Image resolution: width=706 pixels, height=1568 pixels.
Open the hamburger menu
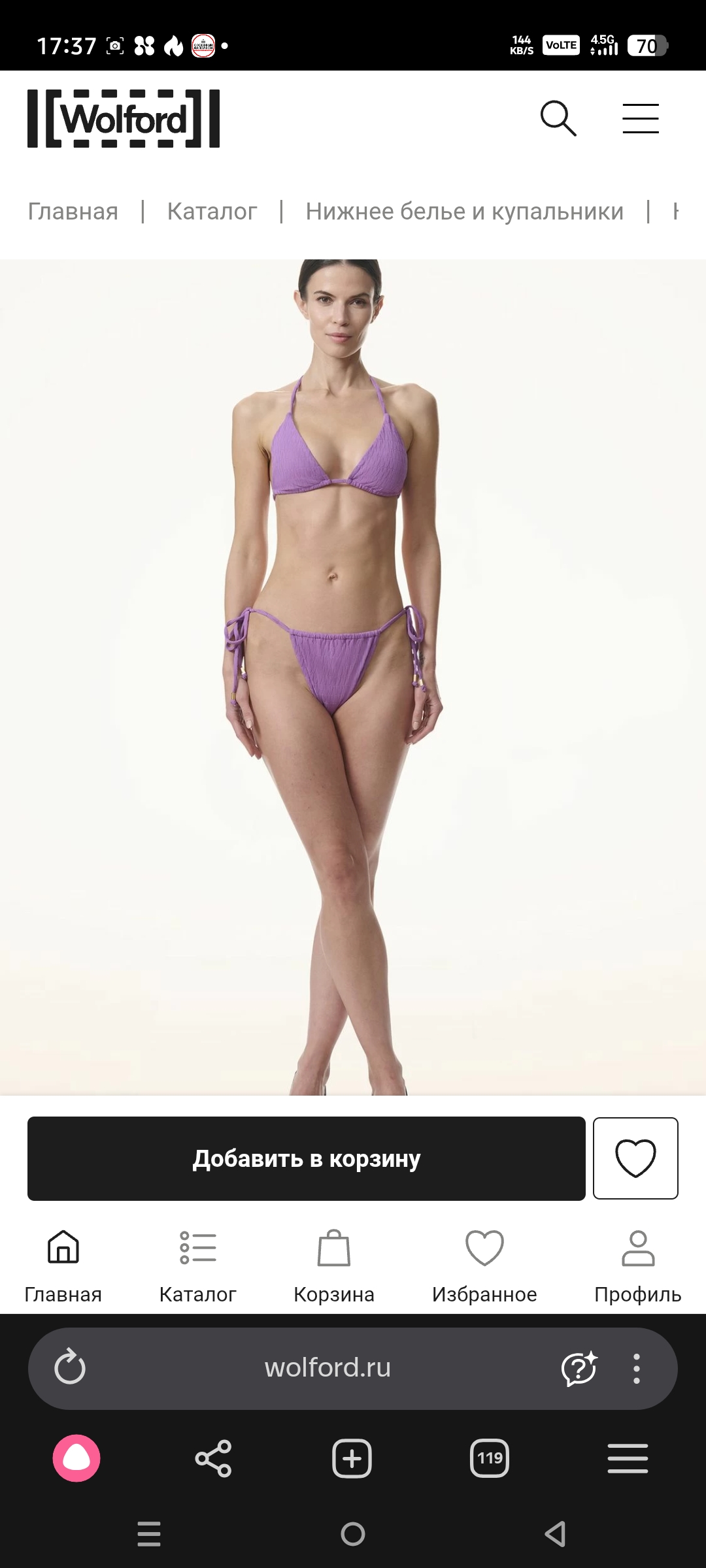[x=640, y=118]
